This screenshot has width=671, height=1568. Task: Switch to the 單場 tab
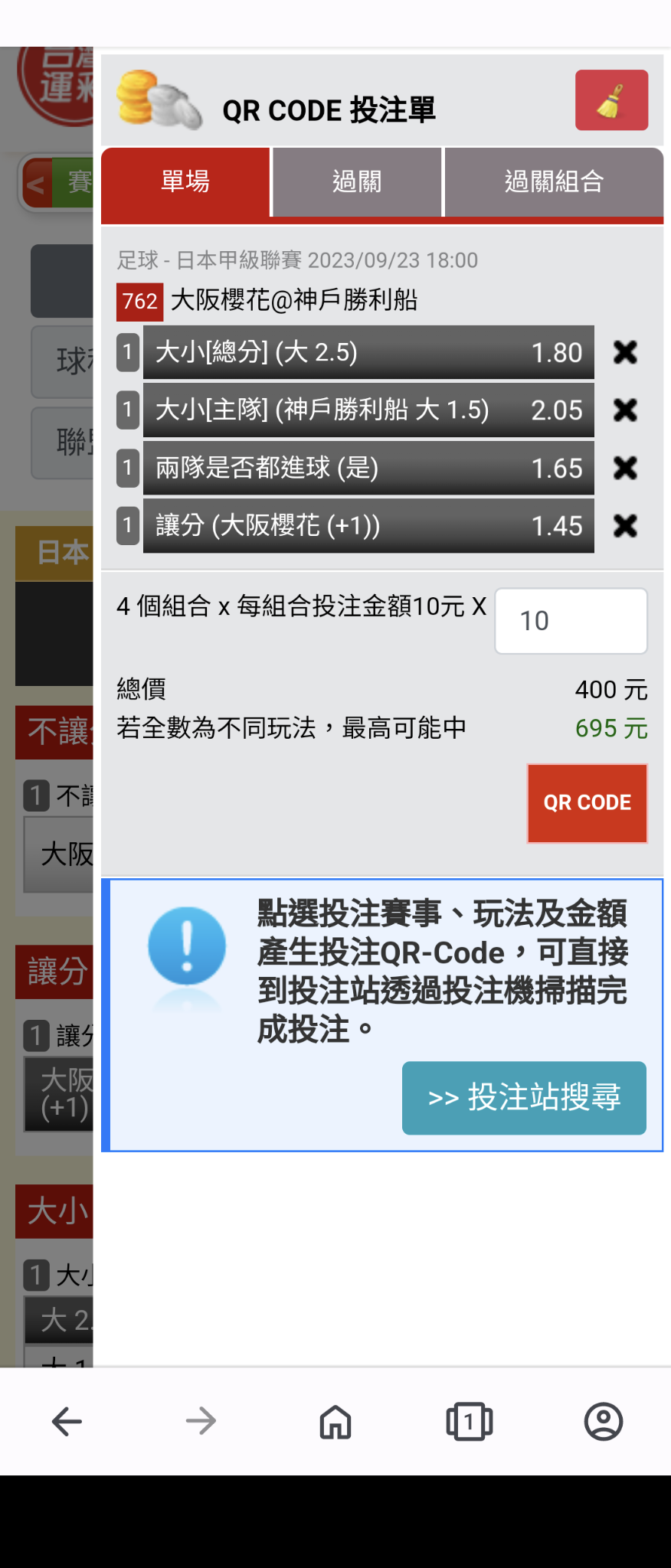185,182
